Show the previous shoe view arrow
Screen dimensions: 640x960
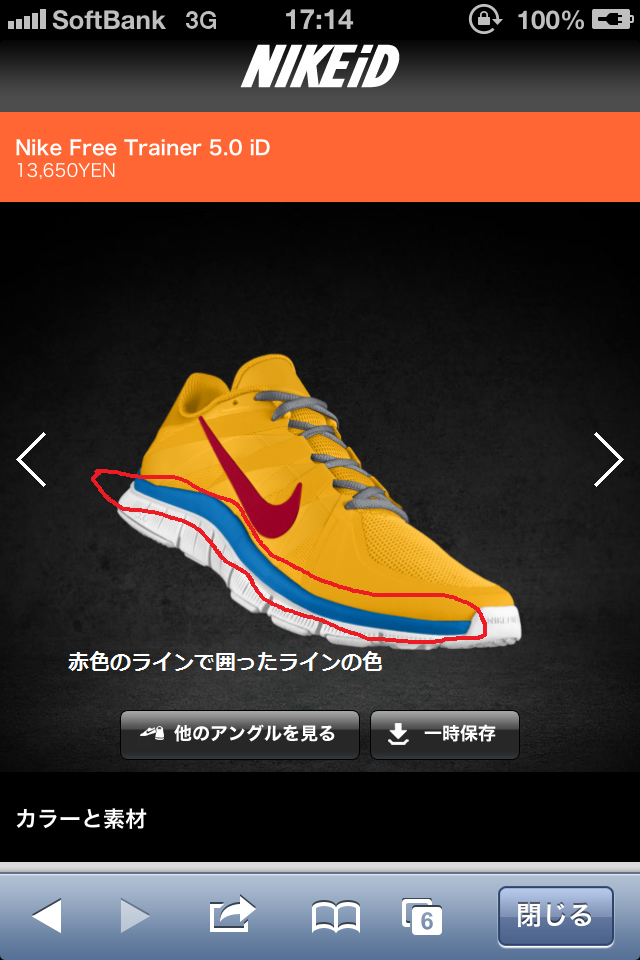point(31,460)
